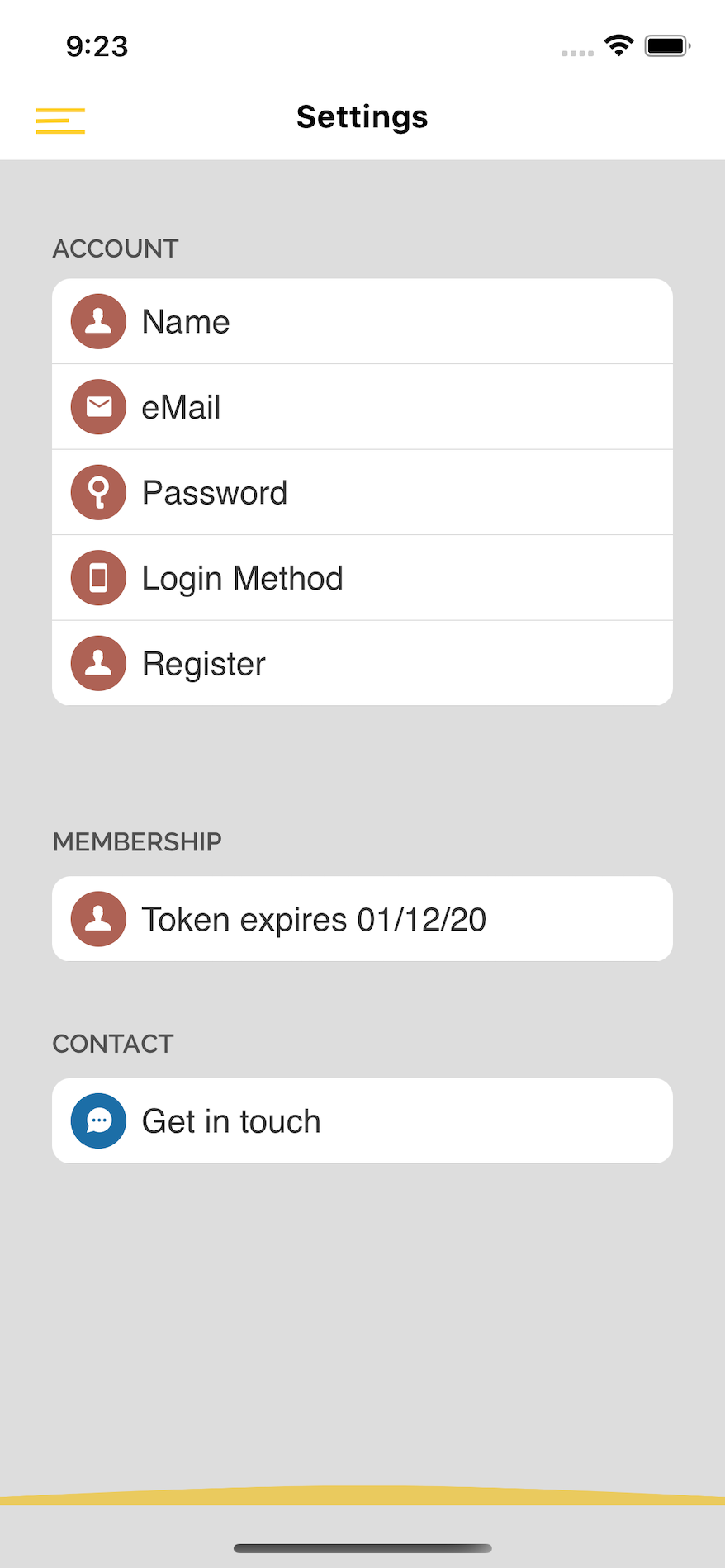Select the Login Method row

[x=362, y=578]
